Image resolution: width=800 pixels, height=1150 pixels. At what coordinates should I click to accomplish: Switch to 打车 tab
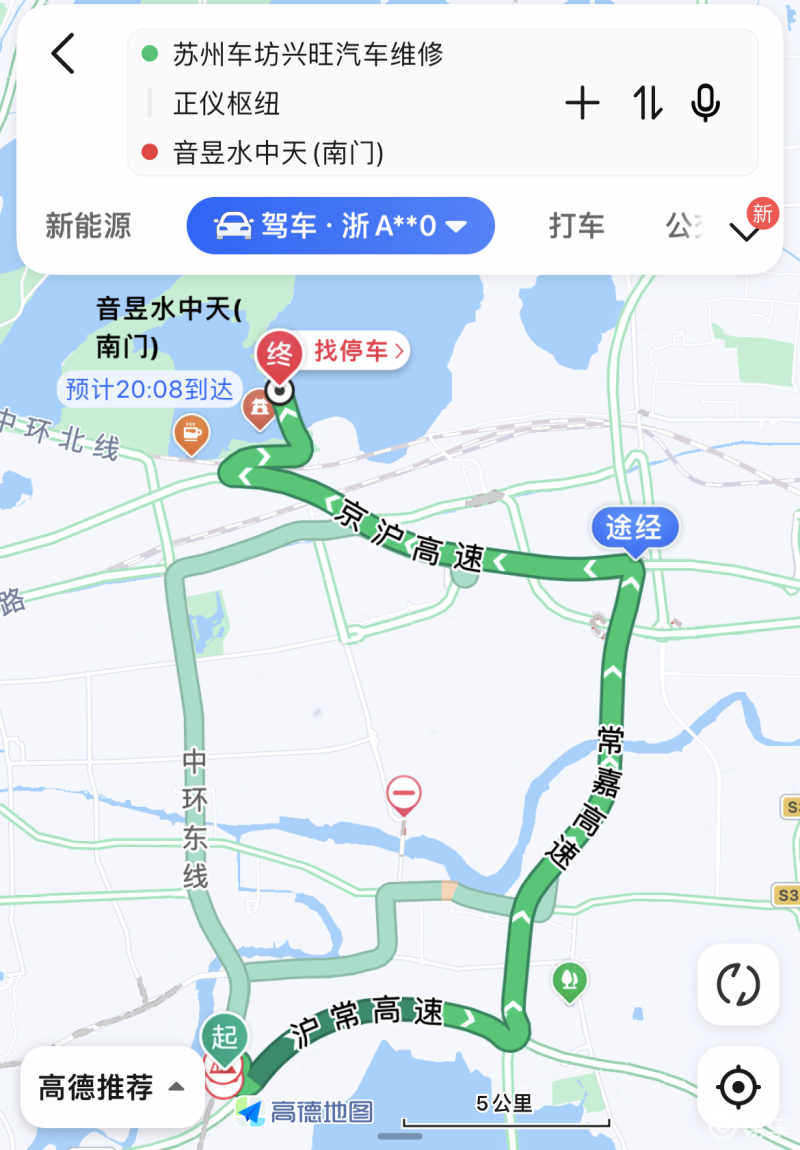(576, 225)
